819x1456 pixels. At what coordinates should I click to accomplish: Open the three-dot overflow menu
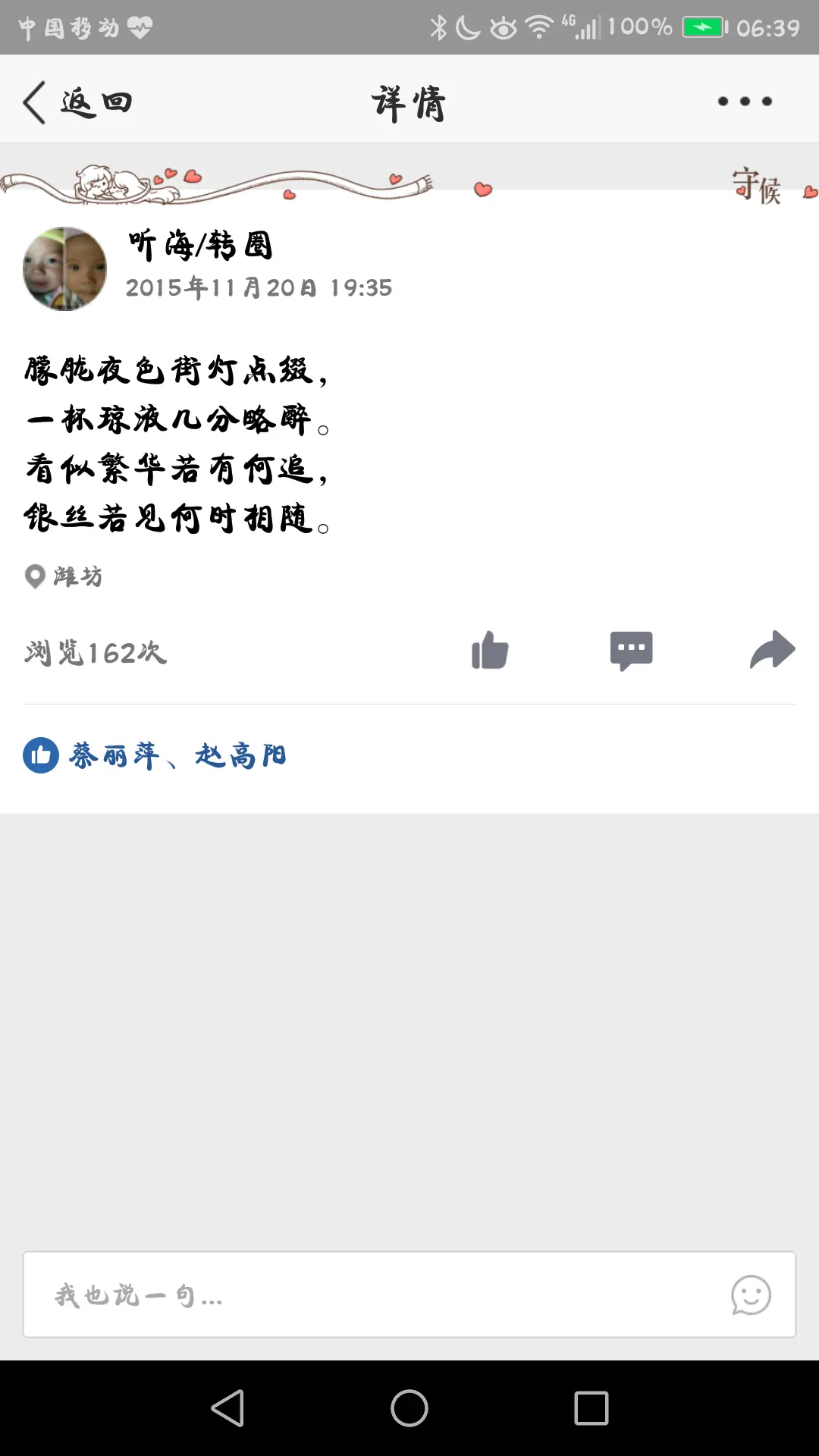click(x=745, y=102)
